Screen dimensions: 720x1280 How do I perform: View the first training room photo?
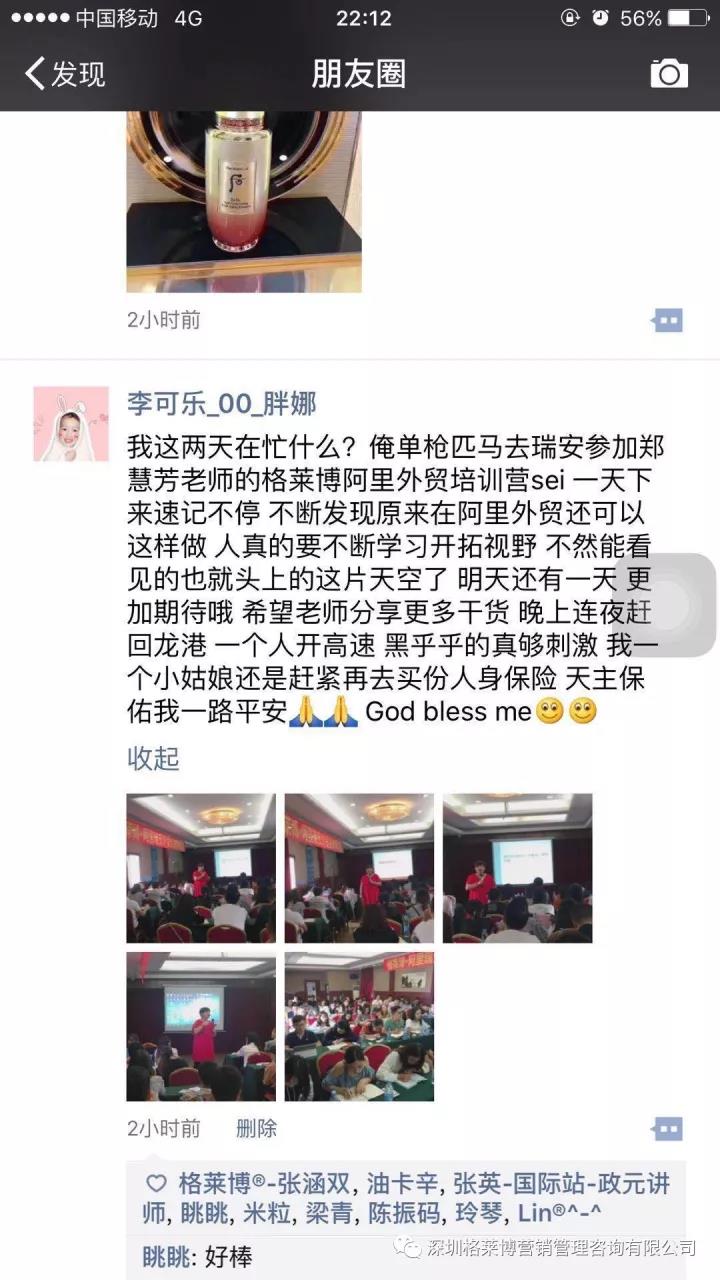point(201,868)
